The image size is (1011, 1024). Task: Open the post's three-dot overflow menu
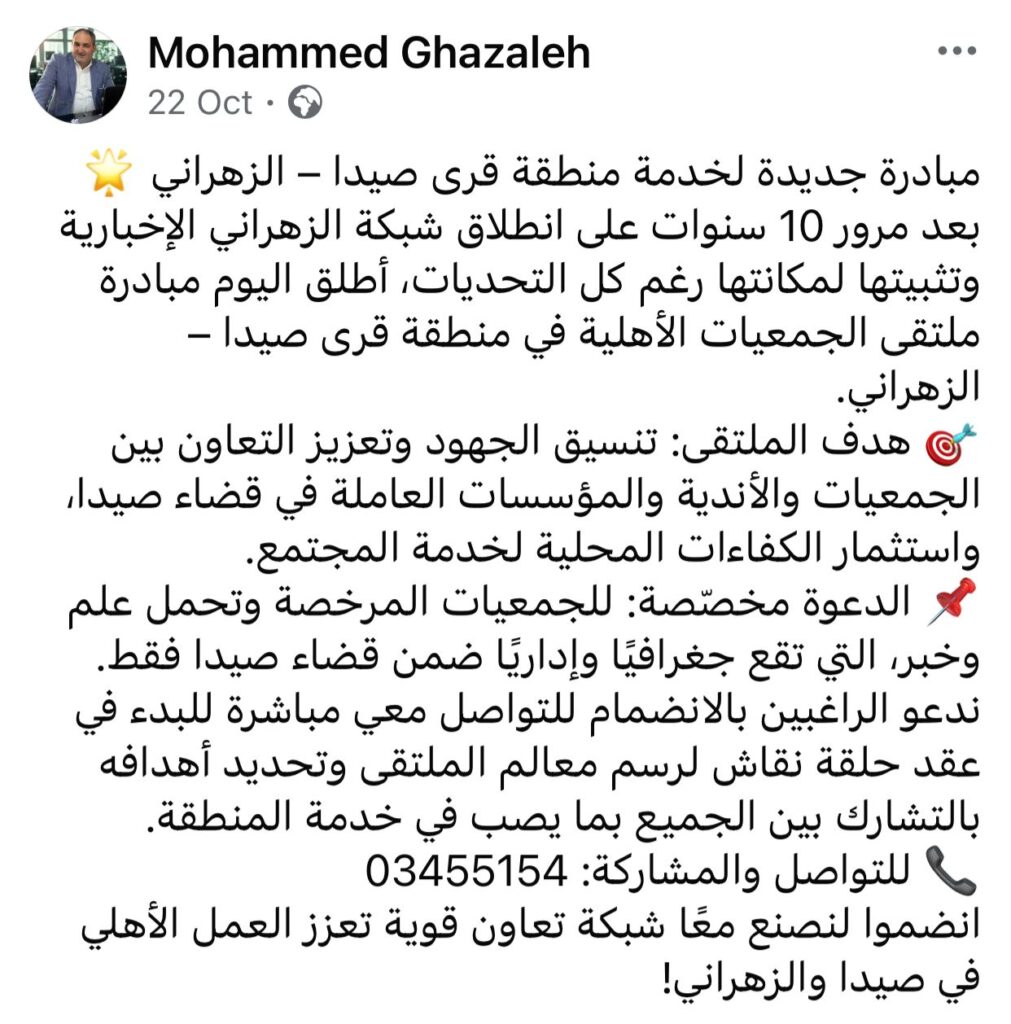pyautogui.click(x=954, y=52)
